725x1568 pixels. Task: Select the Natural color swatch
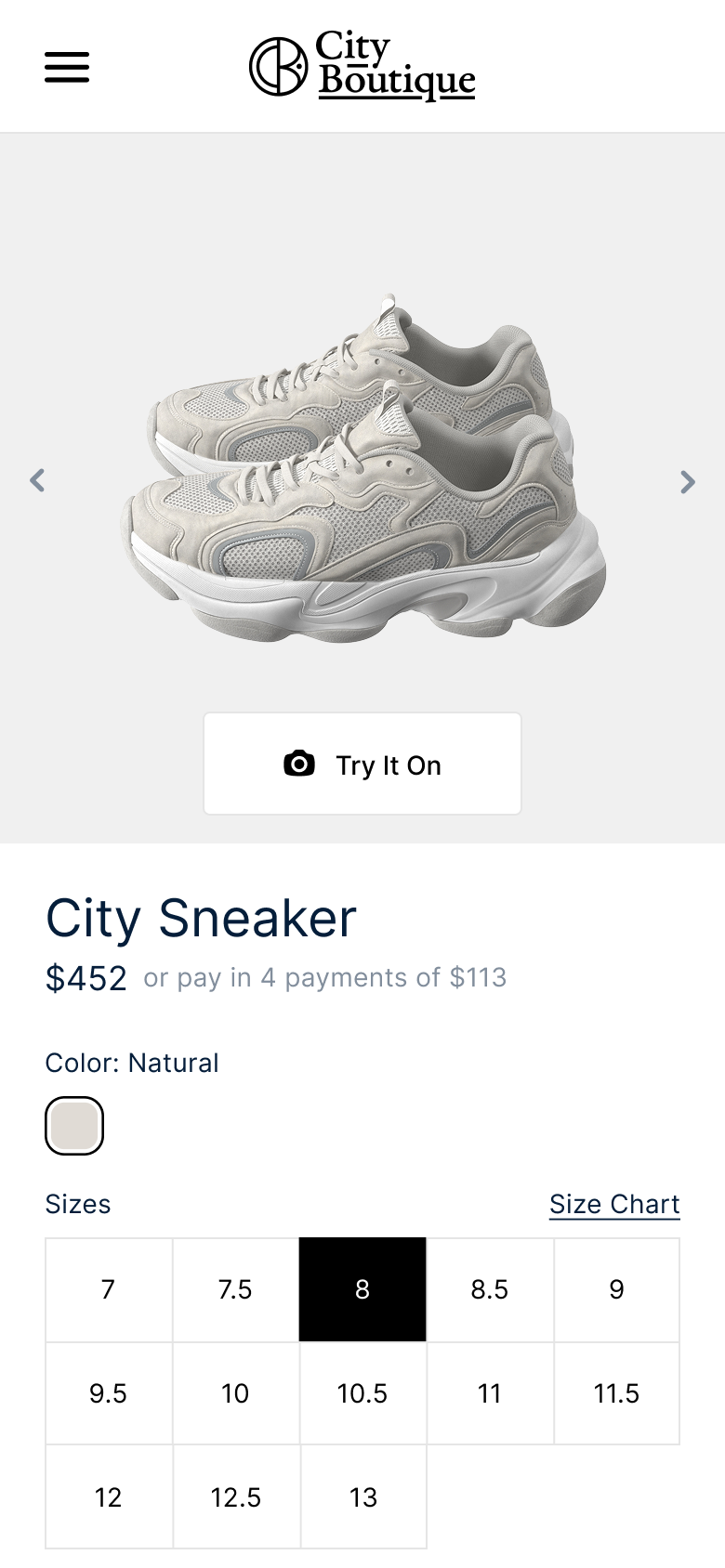point(74,1126)
